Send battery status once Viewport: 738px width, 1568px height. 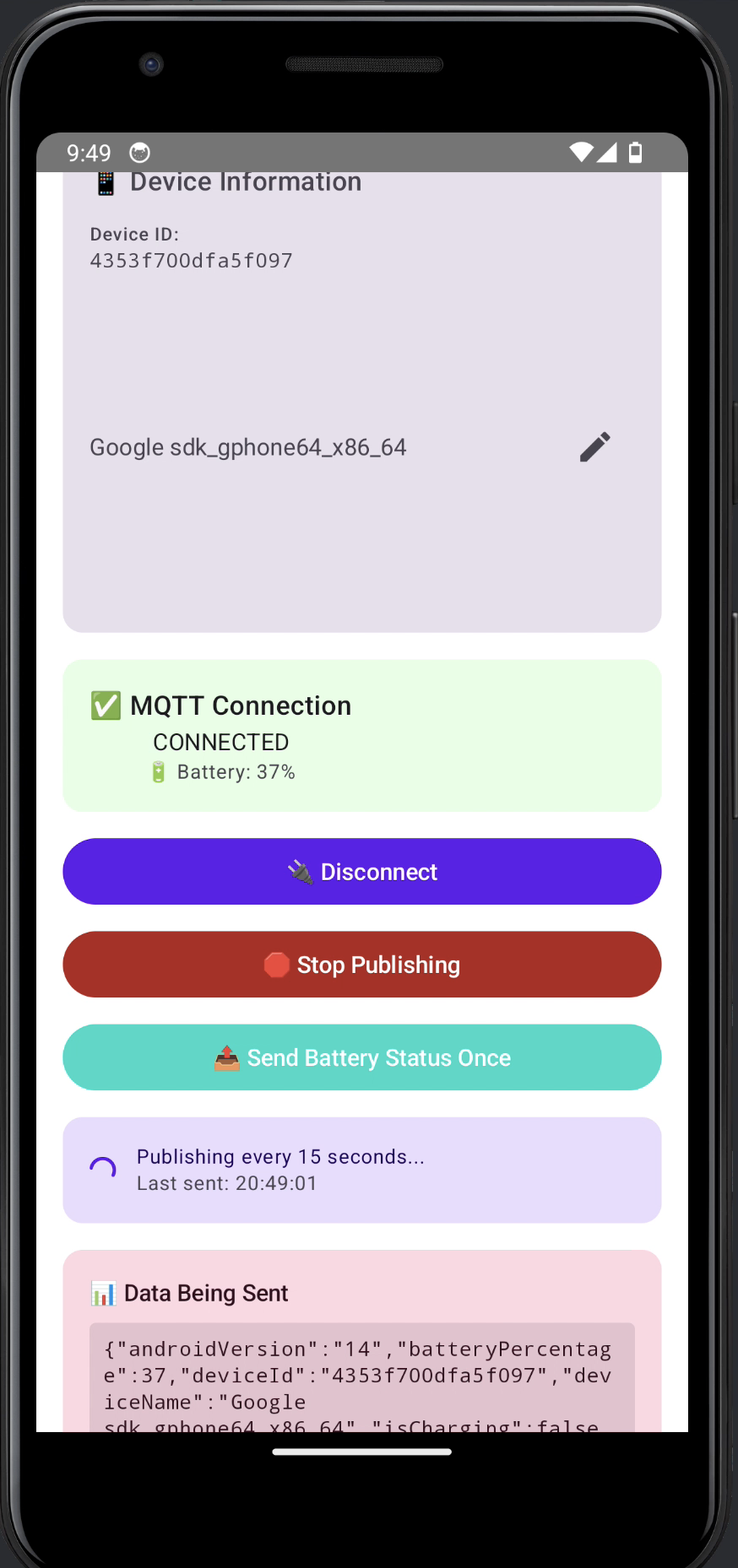(x=361, y=1057)
